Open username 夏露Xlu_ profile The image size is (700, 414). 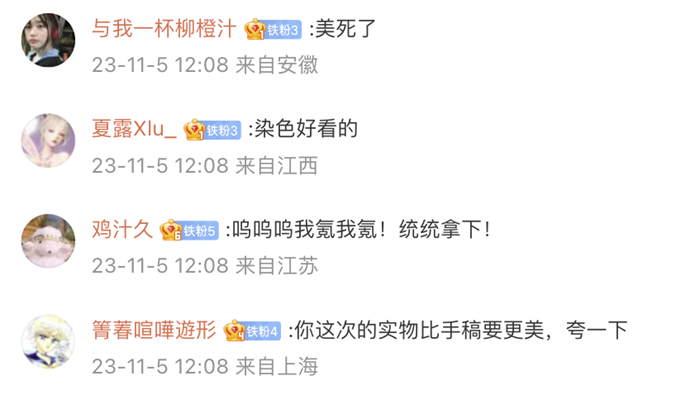tap(135, 130)
